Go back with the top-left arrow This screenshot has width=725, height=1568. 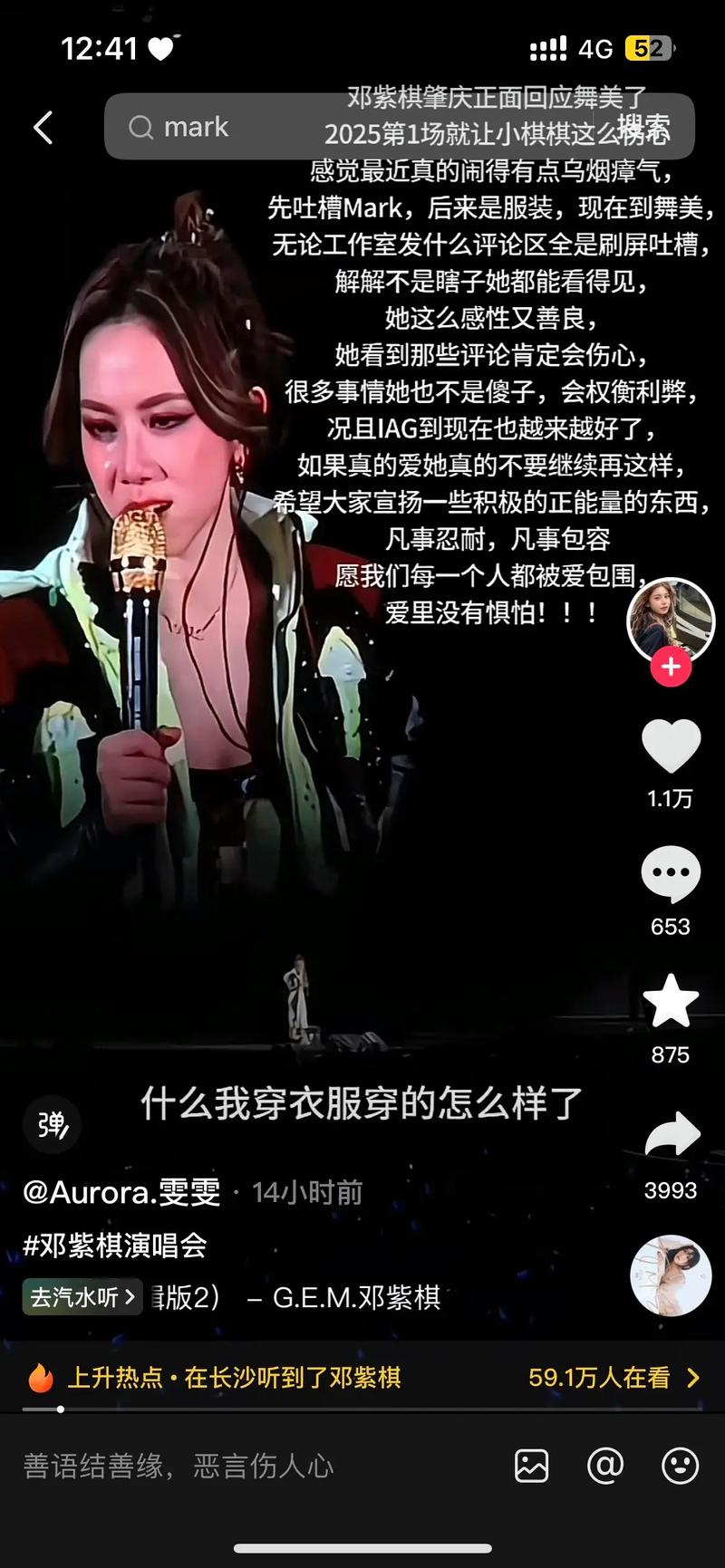click(x=43, y=128)
